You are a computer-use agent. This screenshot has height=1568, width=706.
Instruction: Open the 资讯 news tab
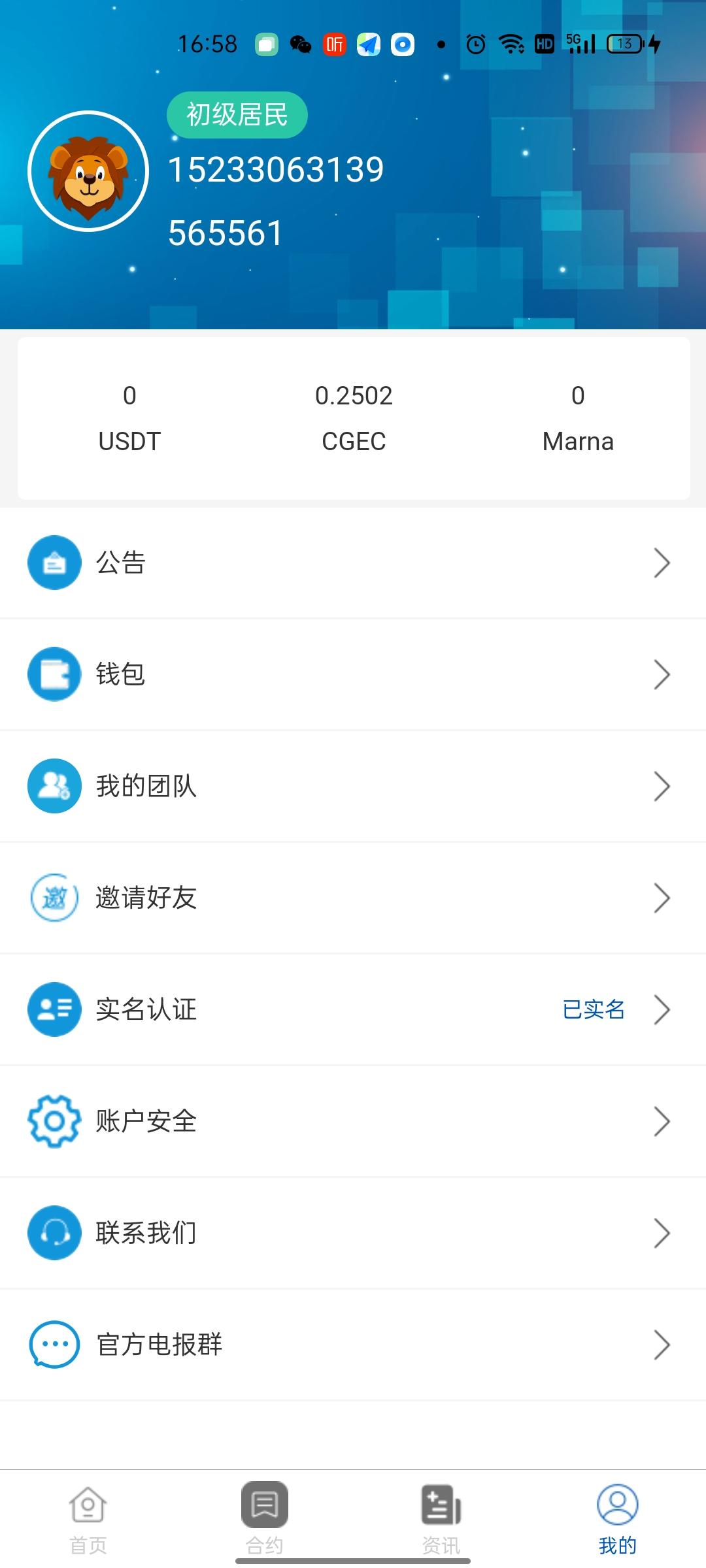click(441, 1516)
